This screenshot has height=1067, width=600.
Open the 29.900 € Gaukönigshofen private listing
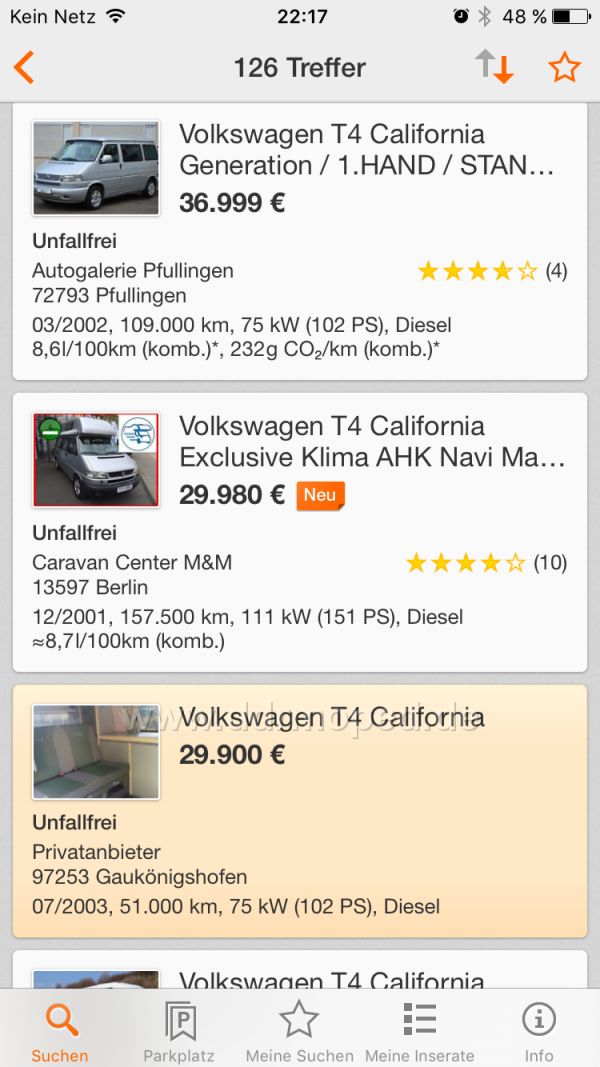point(300,811)
